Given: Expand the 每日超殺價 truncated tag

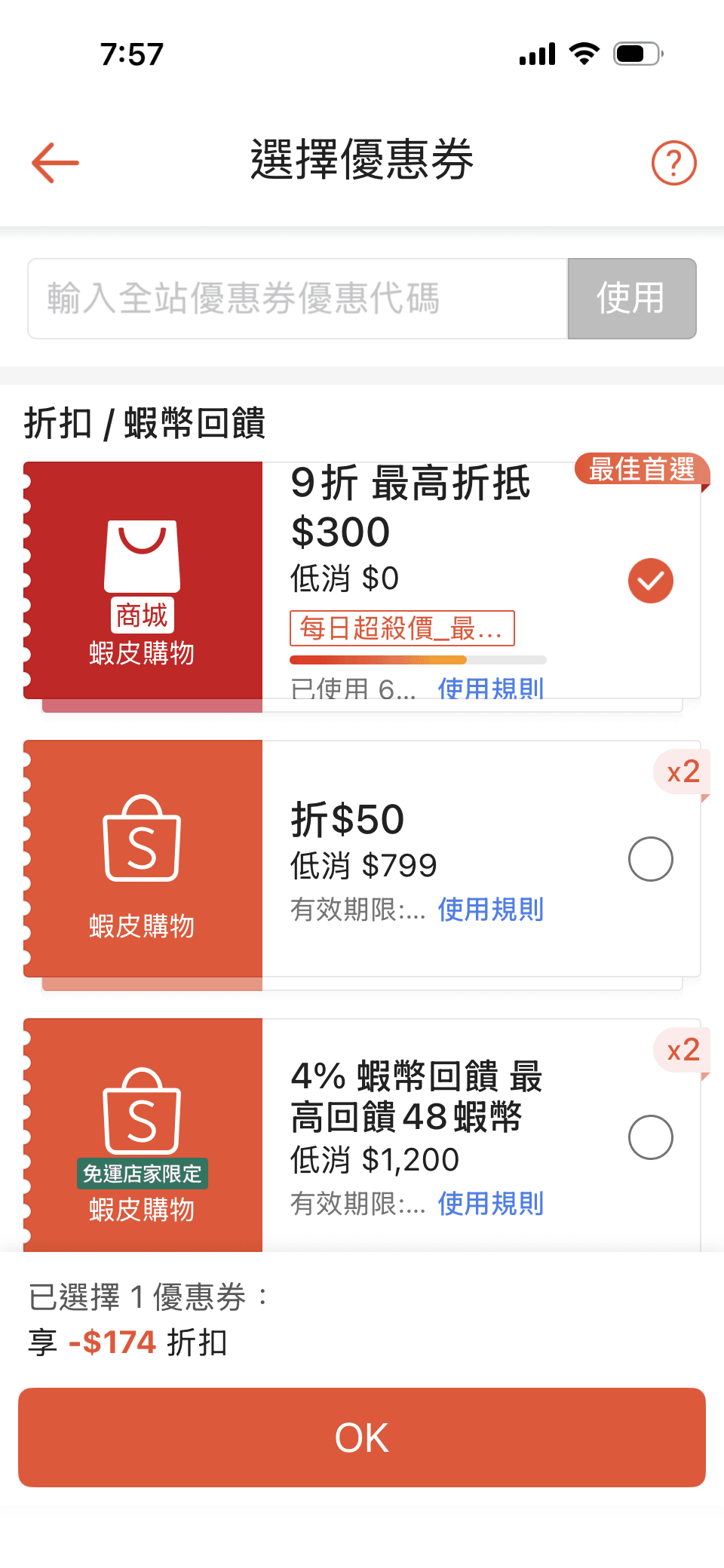Looking at the screenshot, I should (401, 628).
